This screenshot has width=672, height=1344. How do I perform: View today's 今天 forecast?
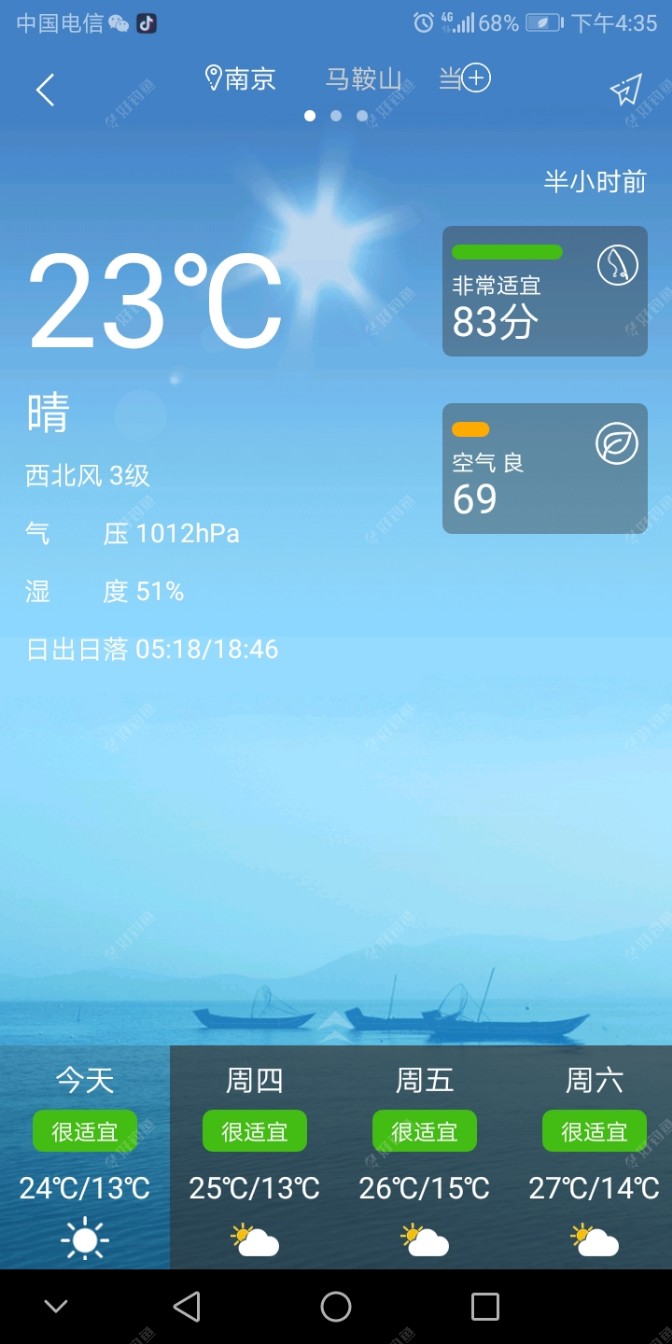(85, 1156)
